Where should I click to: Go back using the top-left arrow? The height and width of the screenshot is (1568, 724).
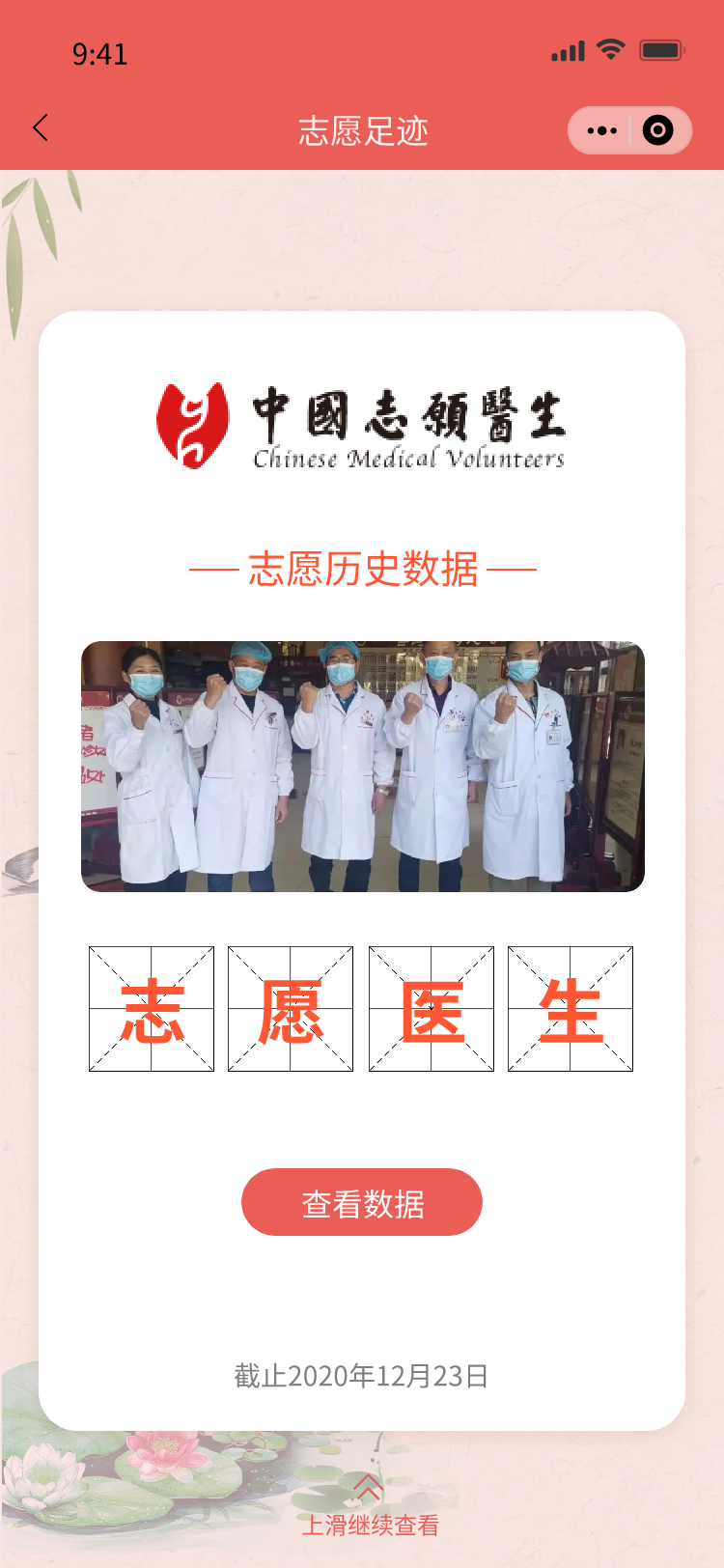41,128
